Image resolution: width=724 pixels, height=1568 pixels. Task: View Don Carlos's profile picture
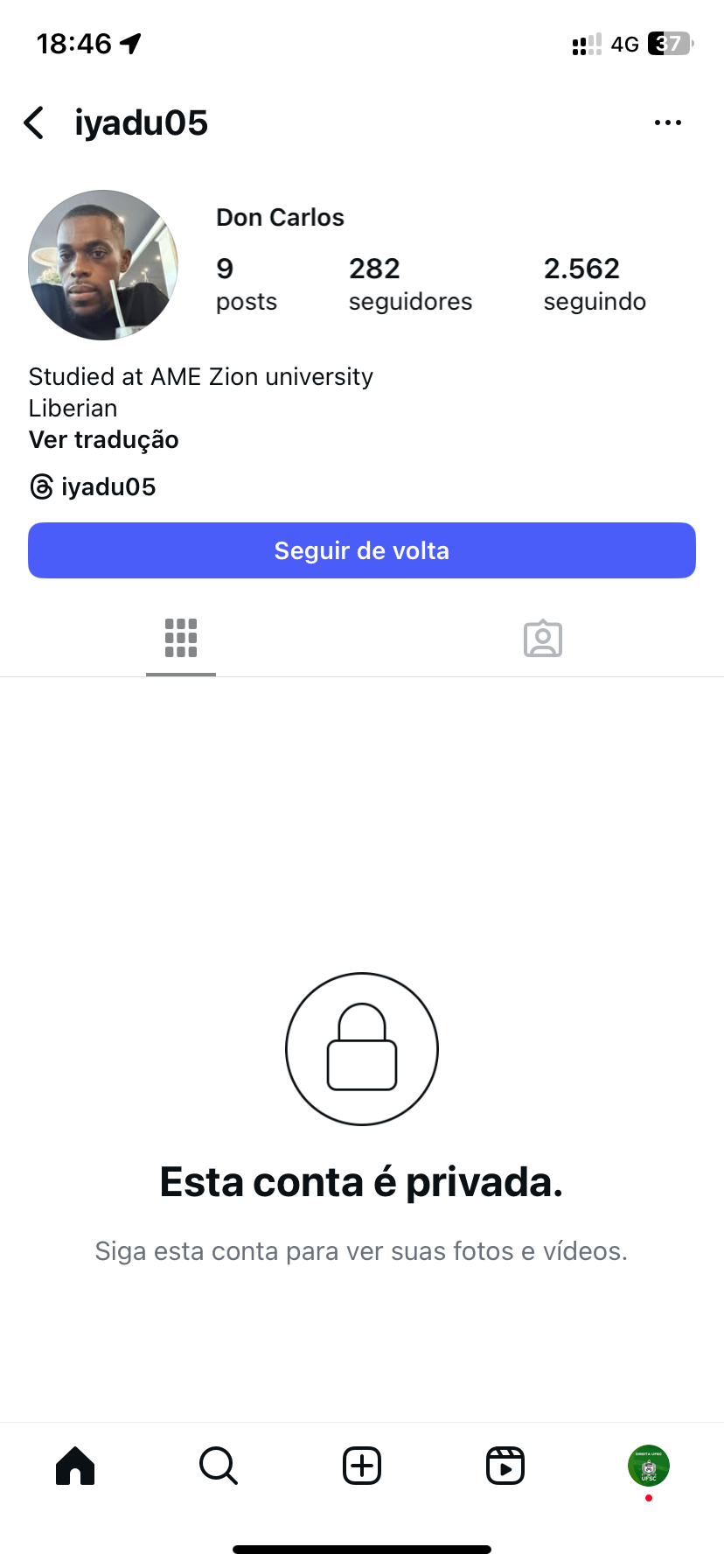pyautogui.click(x=103, y=265)
